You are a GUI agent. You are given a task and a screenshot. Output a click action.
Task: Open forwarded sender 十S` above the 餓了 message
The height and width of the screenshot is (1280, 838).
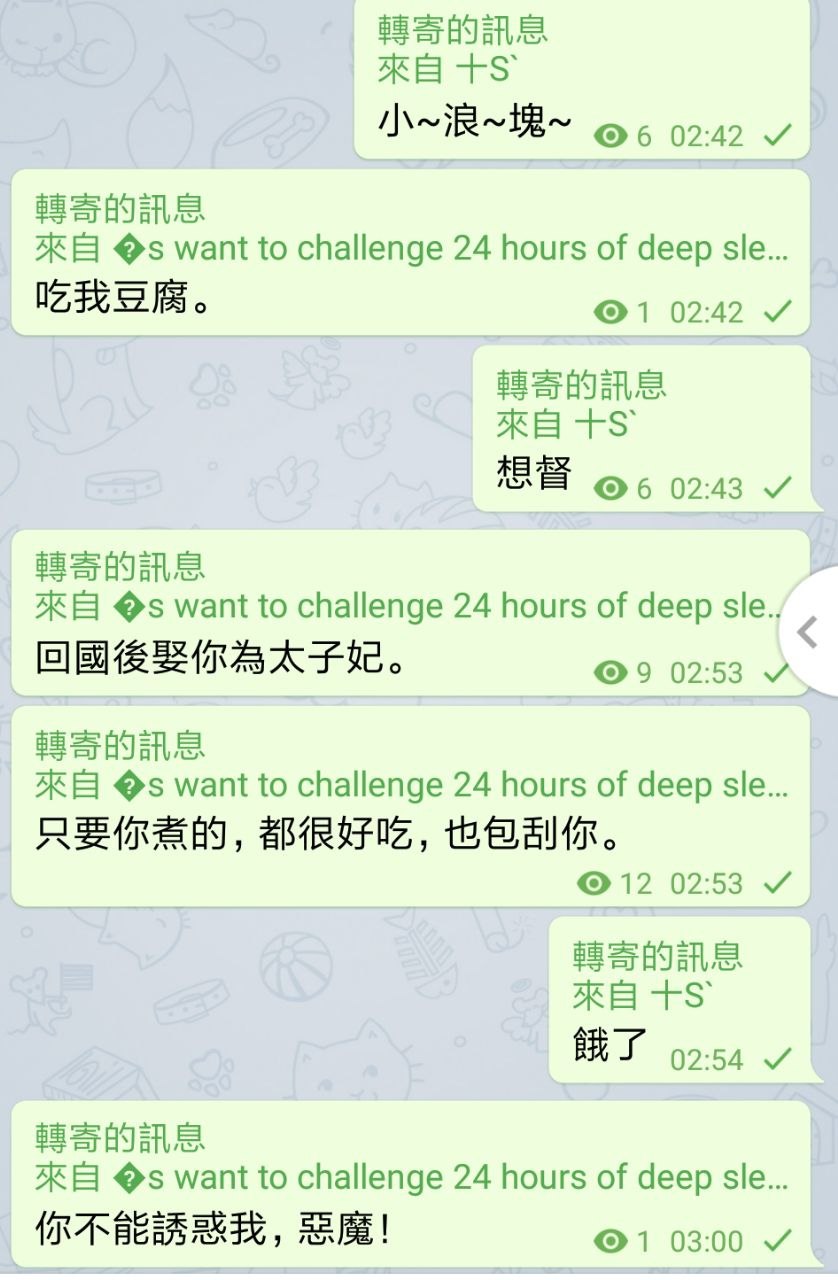coord(642,995)
